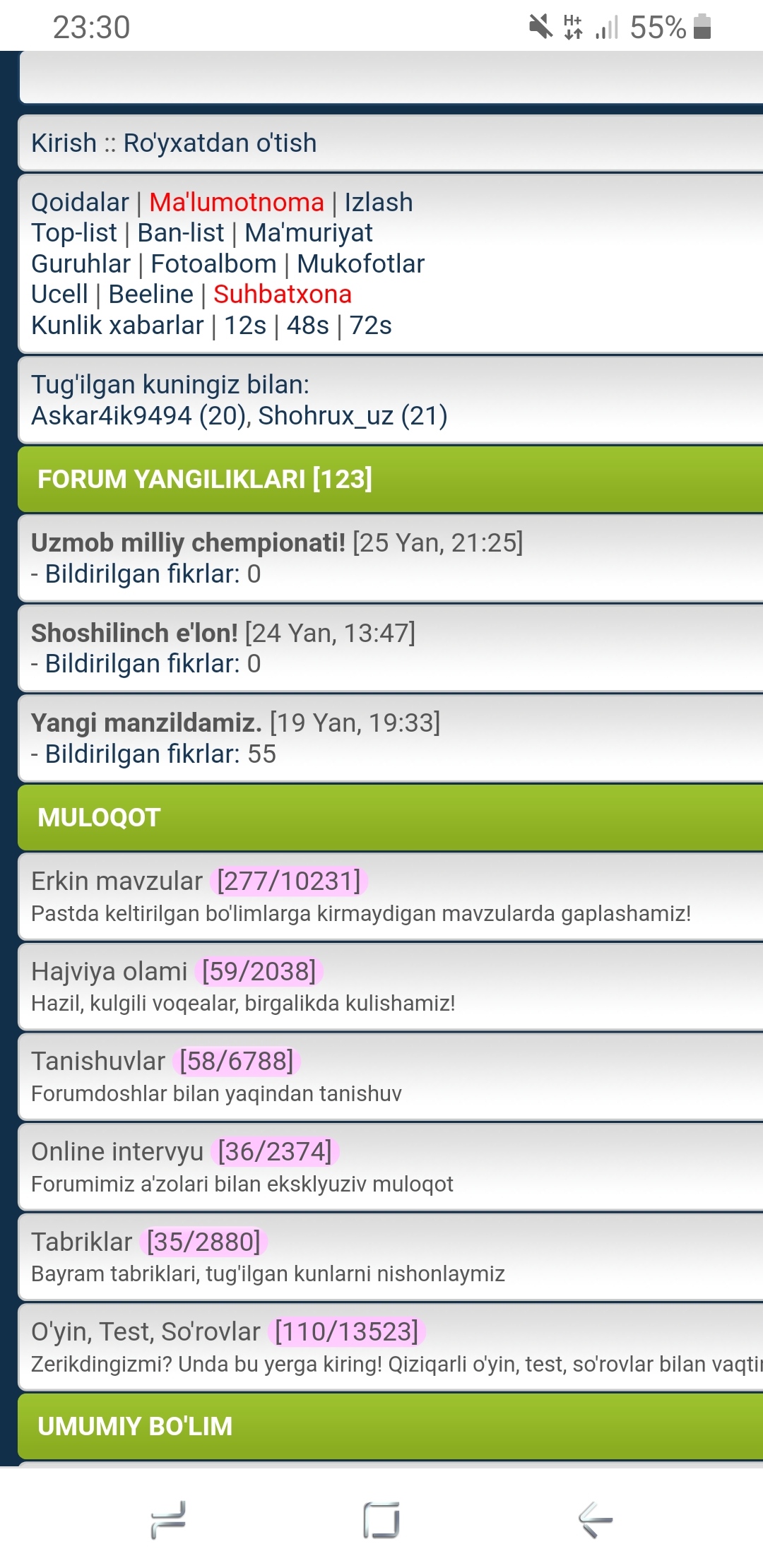Open the Qoidalar rules page
The height and width of the screenshot is (1568, 763).
[x=80, y=203]
